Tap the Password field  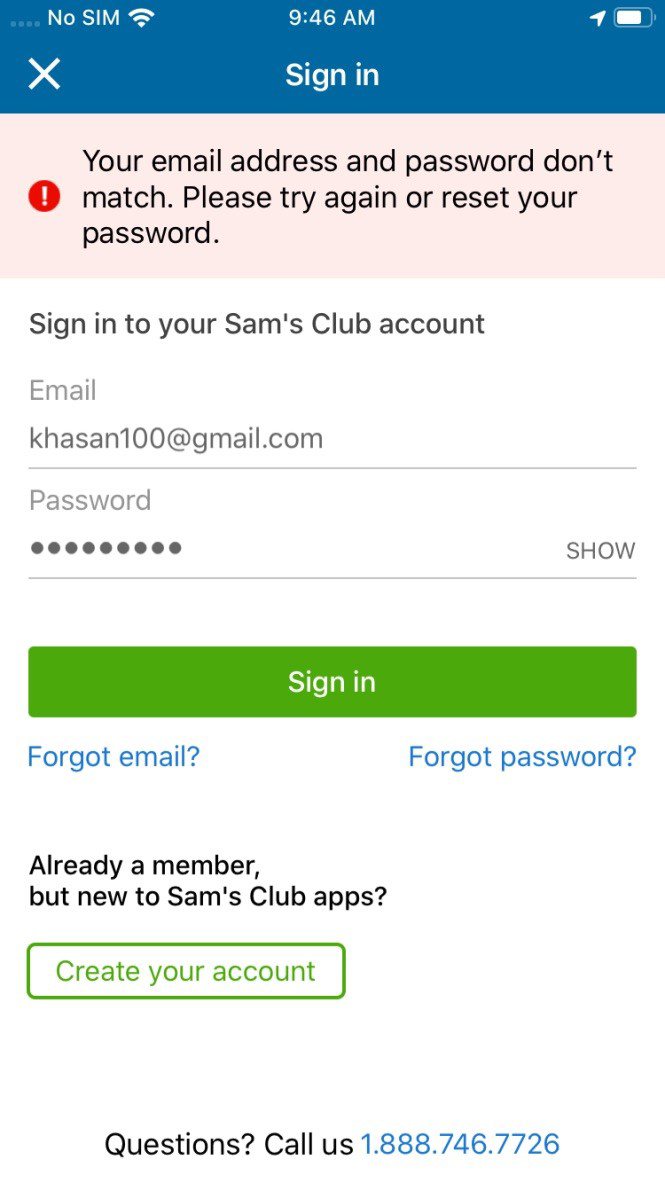pyautogui.click(x=290, y=548)
